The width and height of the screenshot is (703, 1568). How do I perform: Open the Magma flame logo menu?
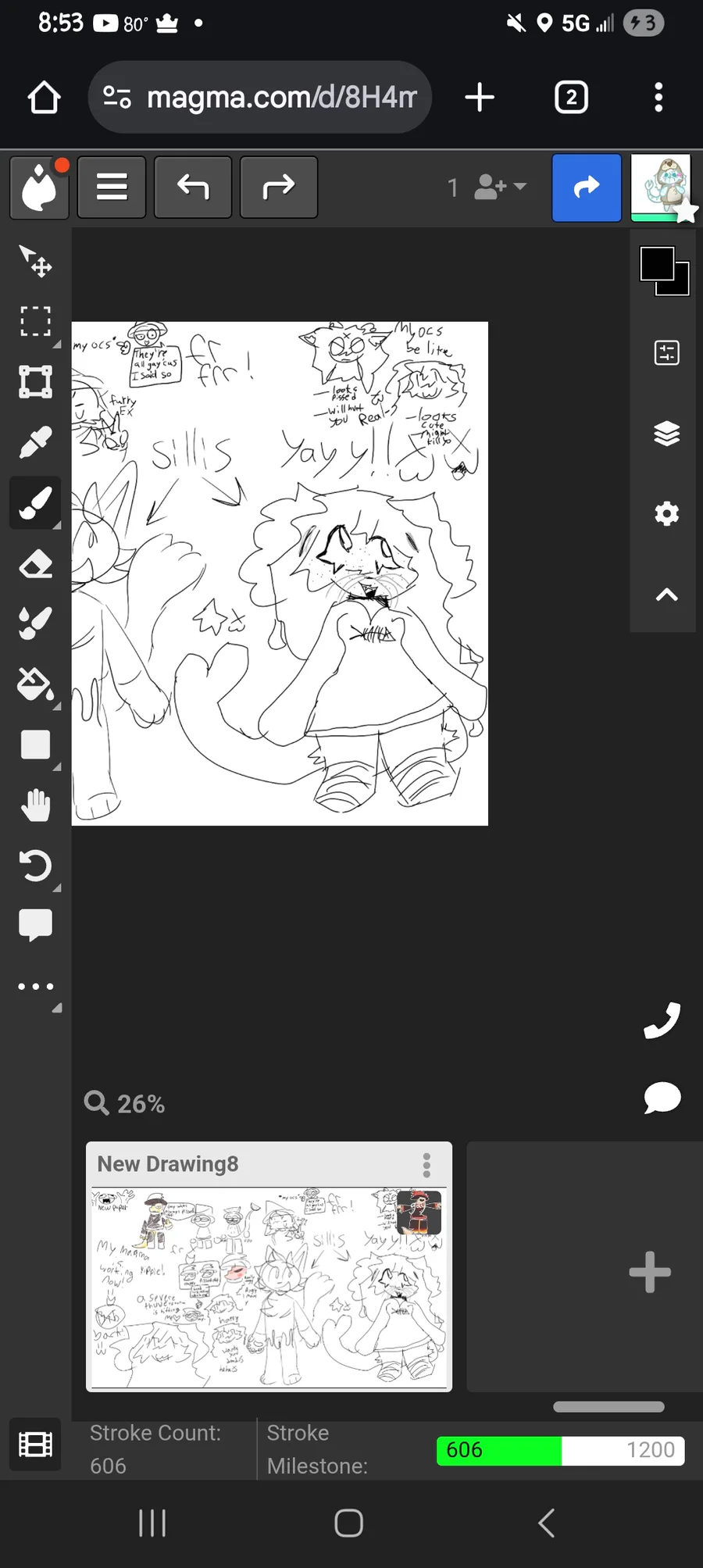40,188
